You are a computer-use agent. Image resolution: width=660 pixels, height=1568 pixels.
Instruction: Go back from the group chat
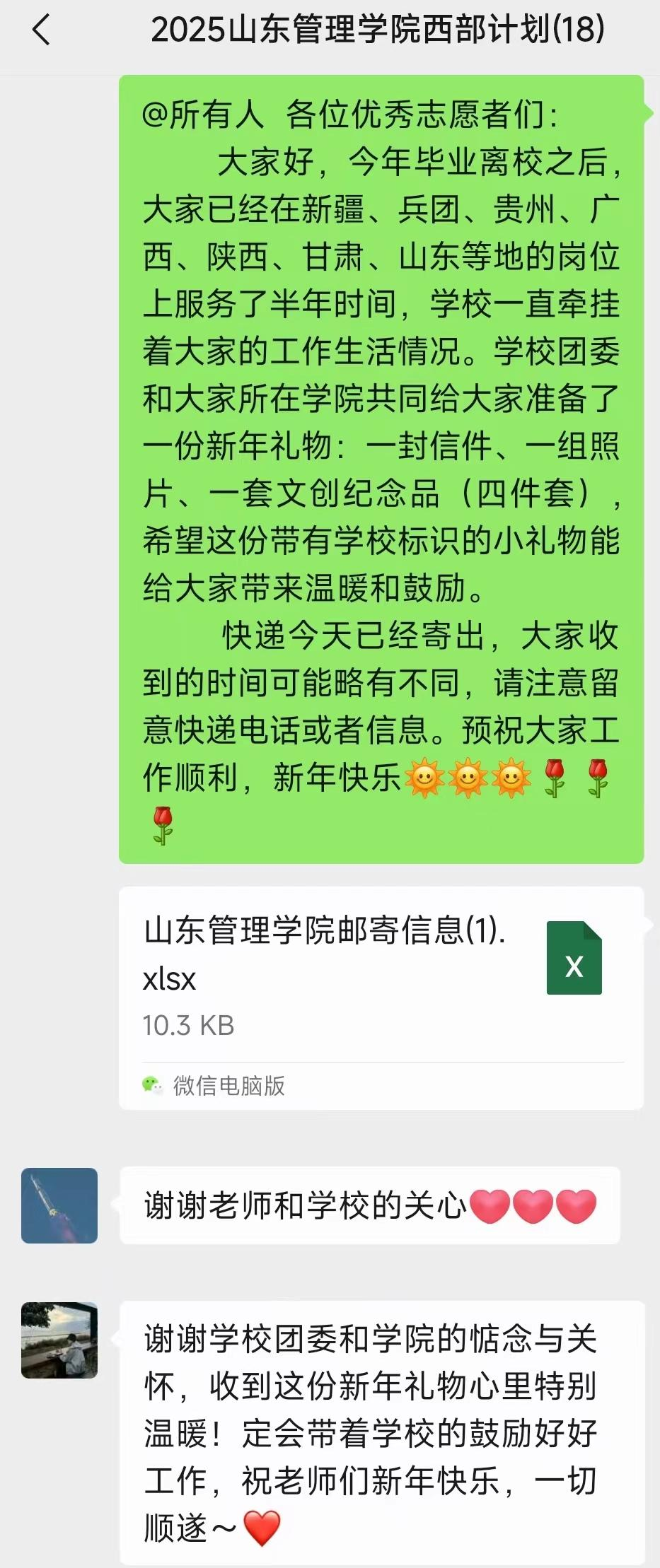point(41,30)
